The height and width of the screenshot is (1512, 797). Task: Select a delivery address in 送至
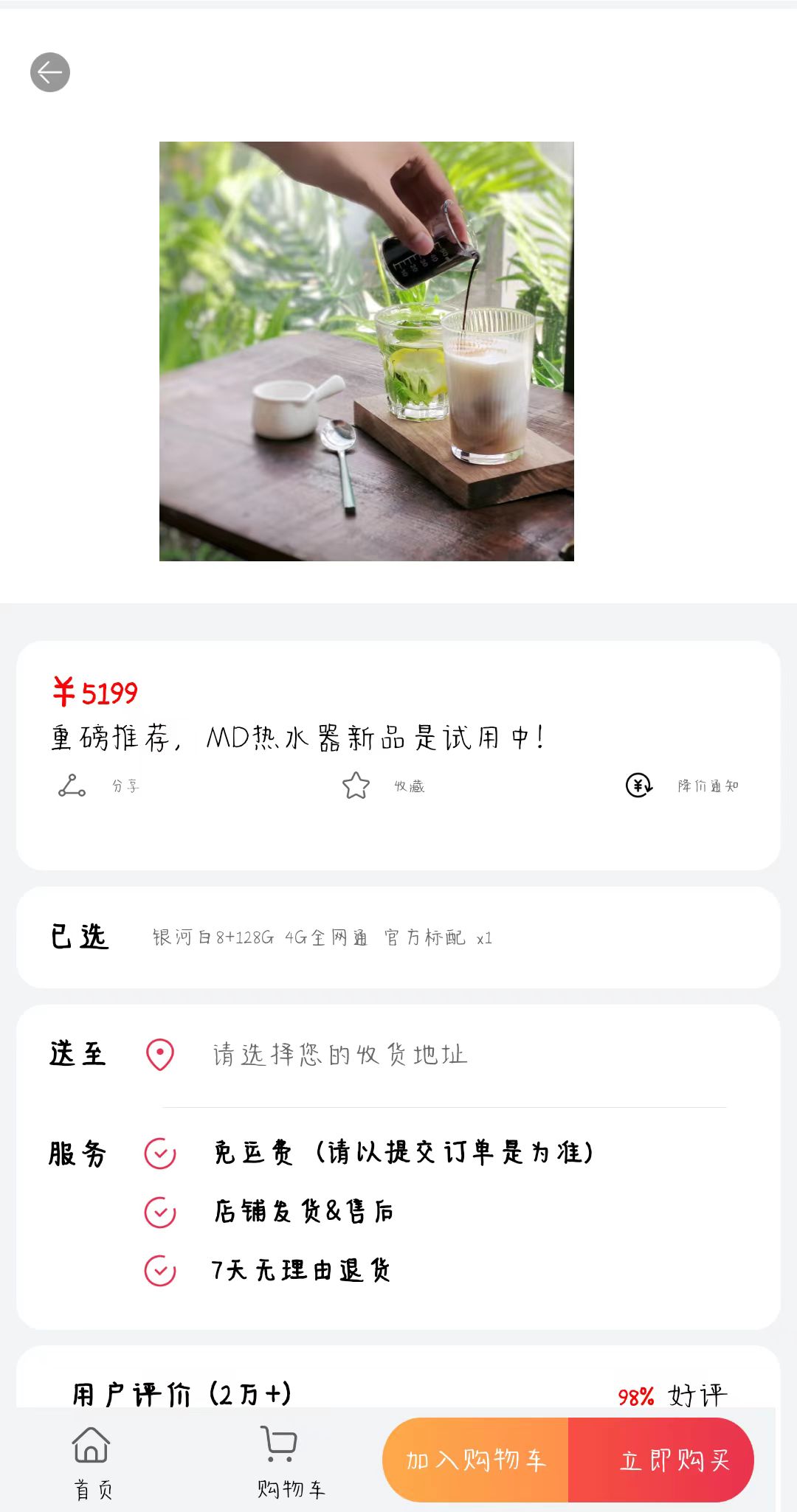click(339, 1055)
